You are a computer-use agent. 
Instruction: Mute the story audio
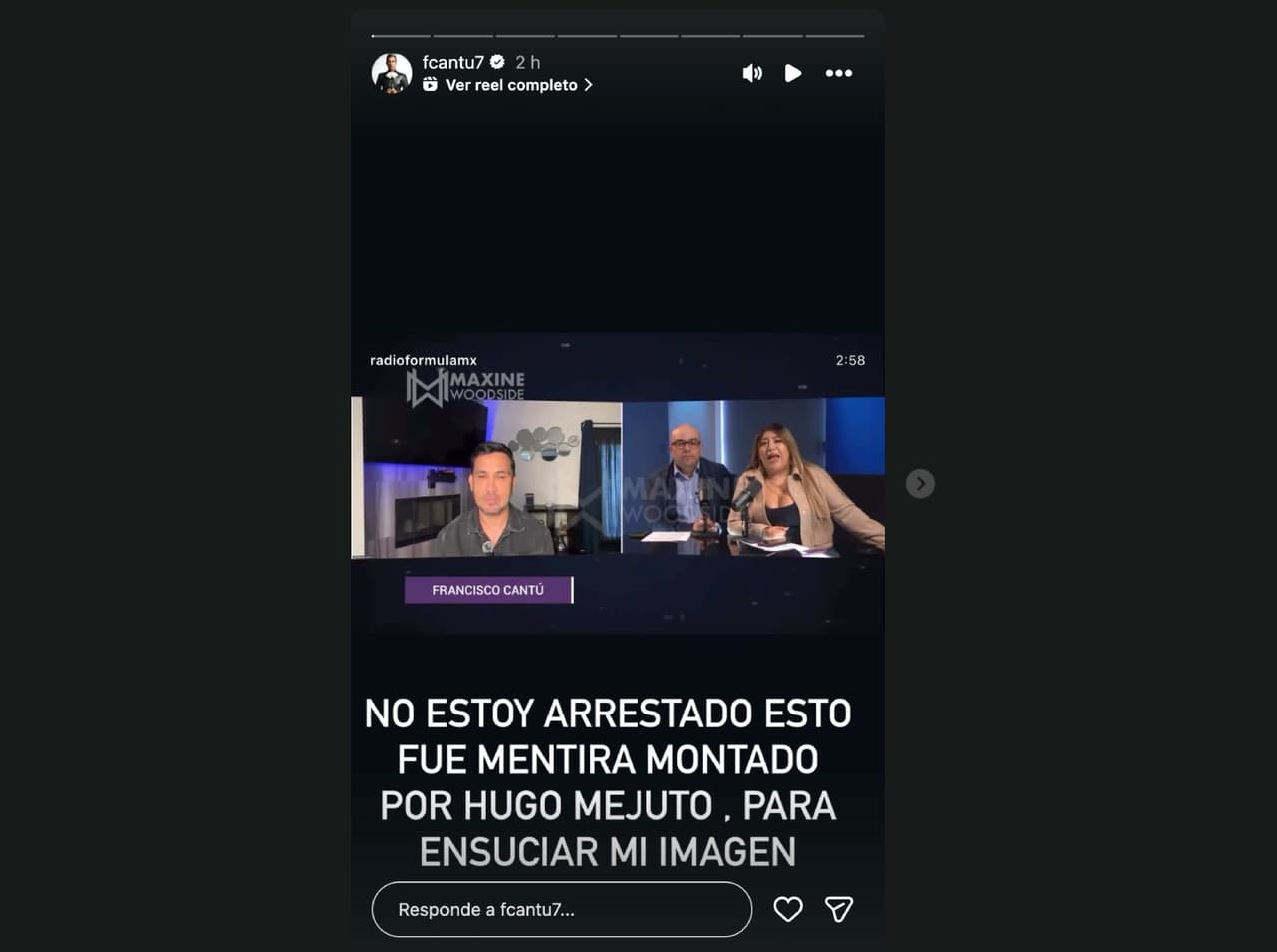(752, 73)
